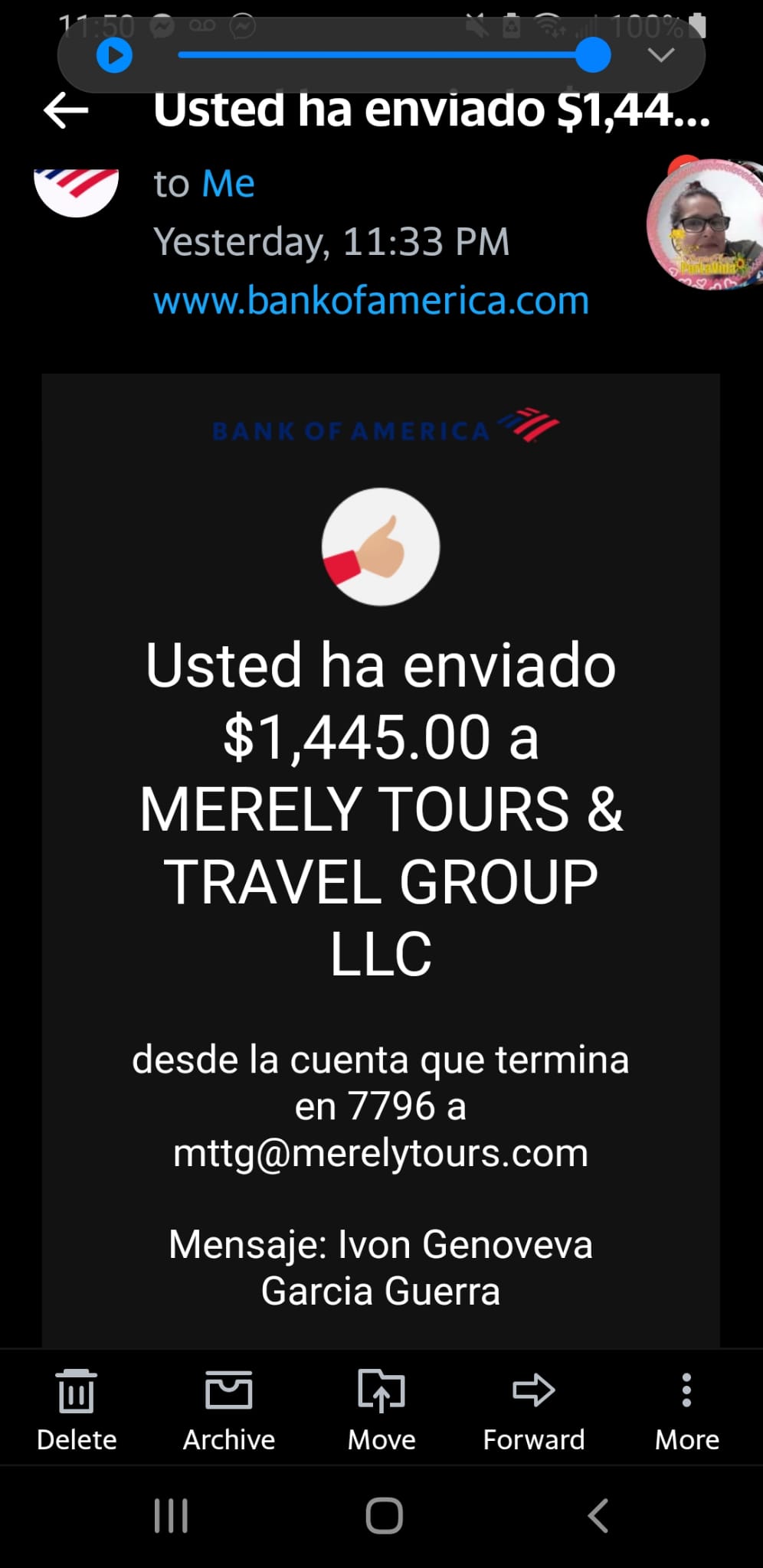The height and width of the screenshot is (1568, 763).
Task: Tap the audio progress slider
Action: (x=394, y=55)
